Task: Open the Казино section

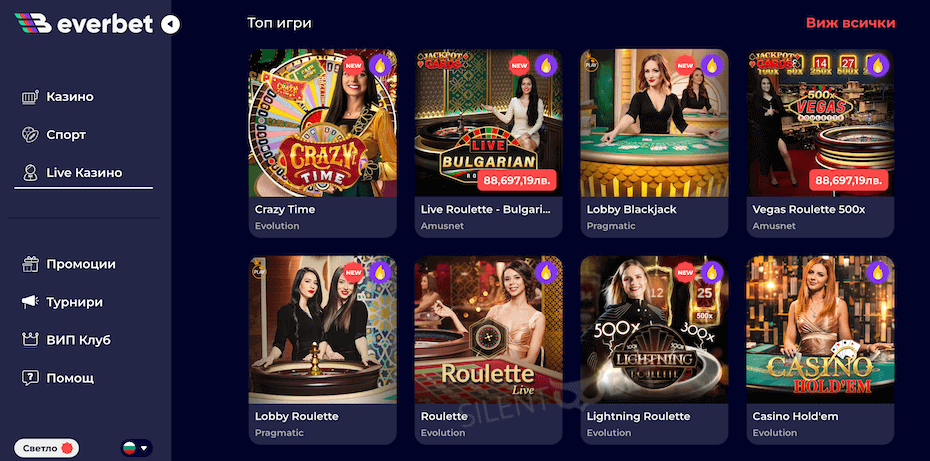Action: (x=69, y=97)
